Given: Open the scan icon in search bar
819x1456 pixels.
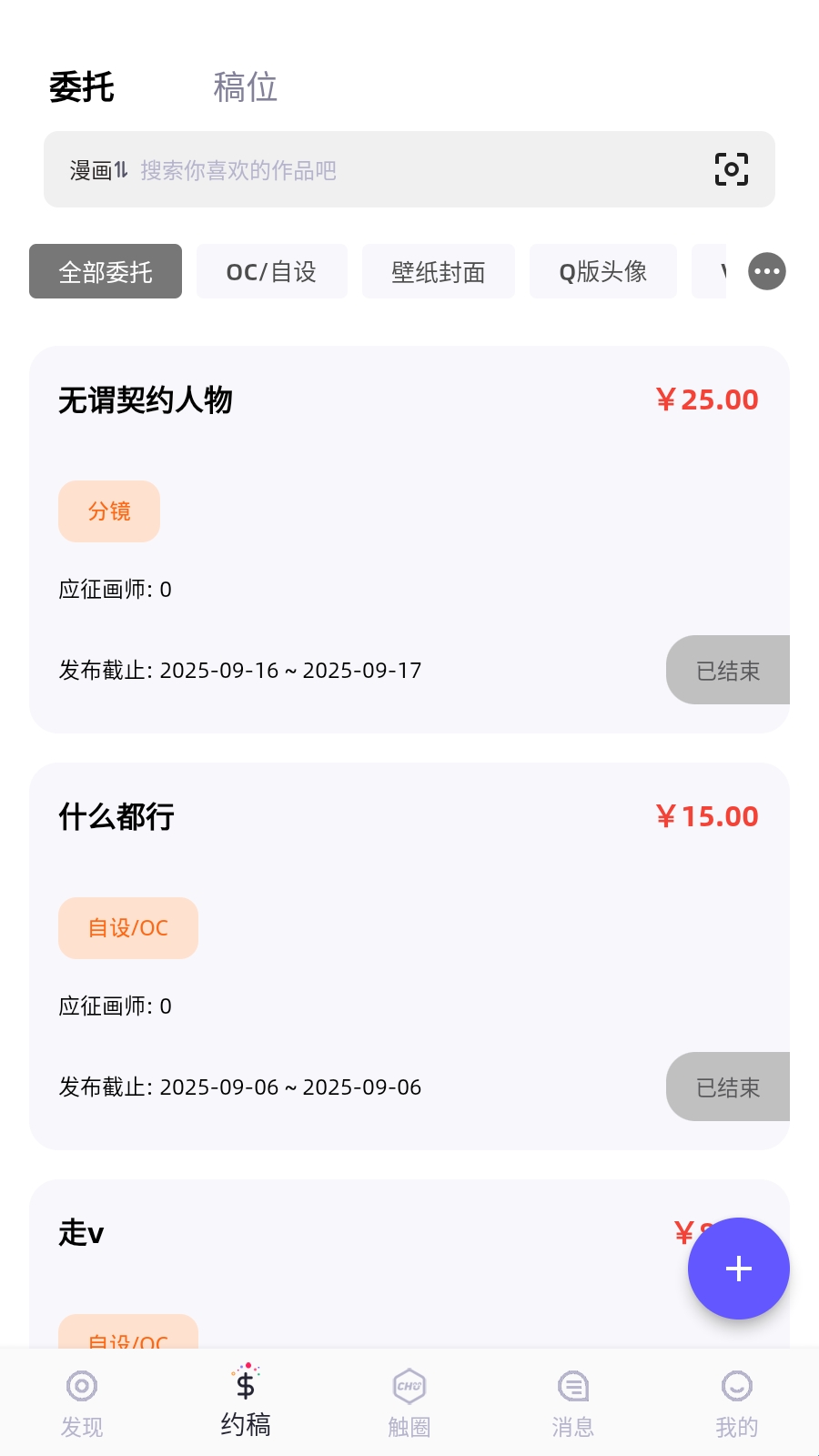Looking at the screenshot, I should pyautogui.click(x=731, y=169).
